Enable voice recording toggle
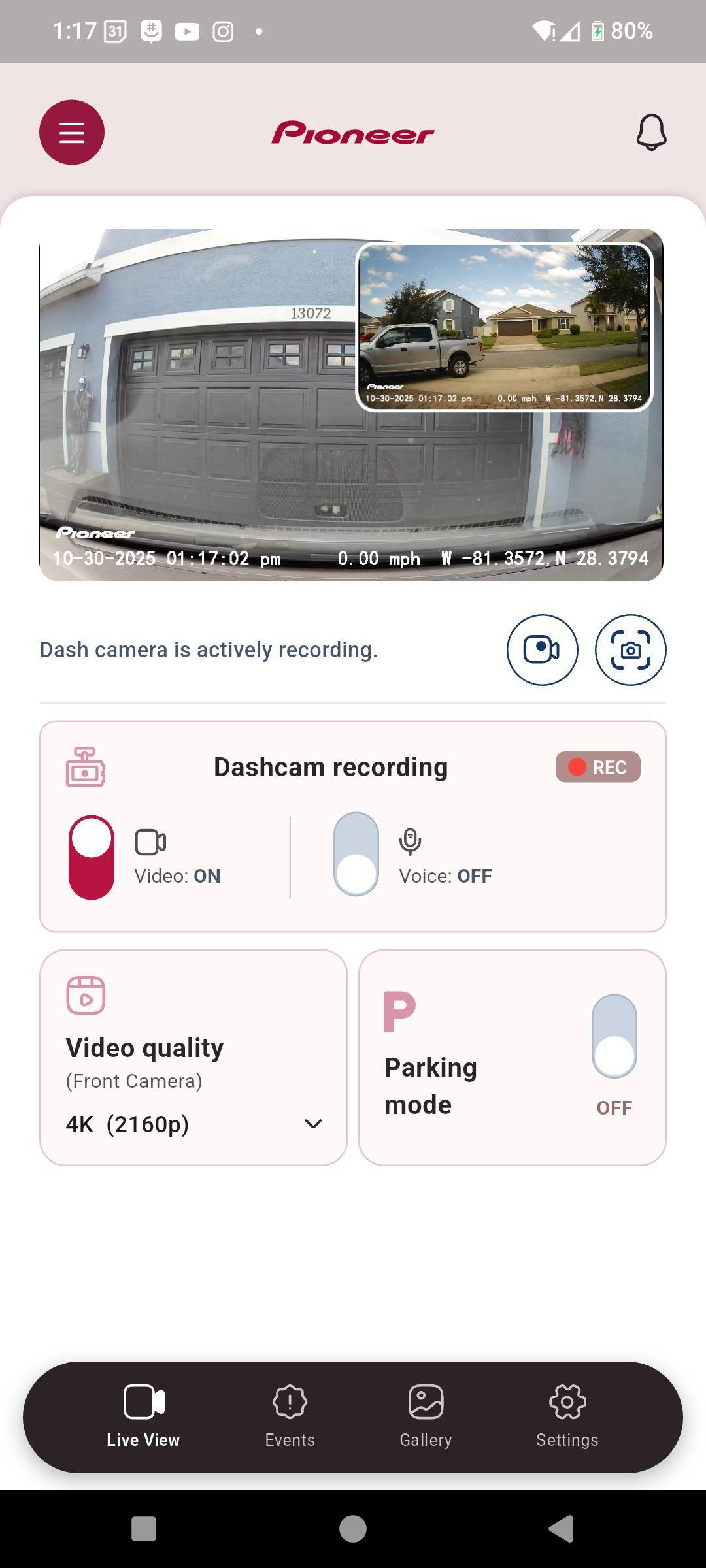 [356, 855]
